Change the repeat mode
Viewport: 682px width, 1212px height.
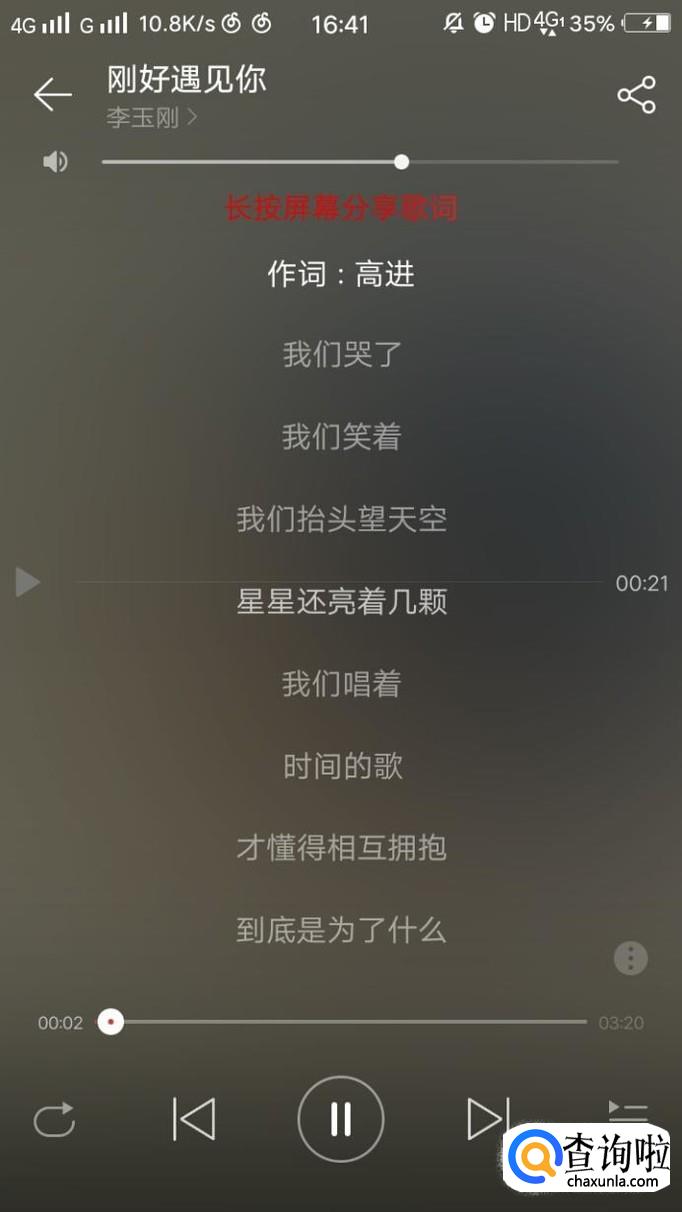coord(54,1119)
